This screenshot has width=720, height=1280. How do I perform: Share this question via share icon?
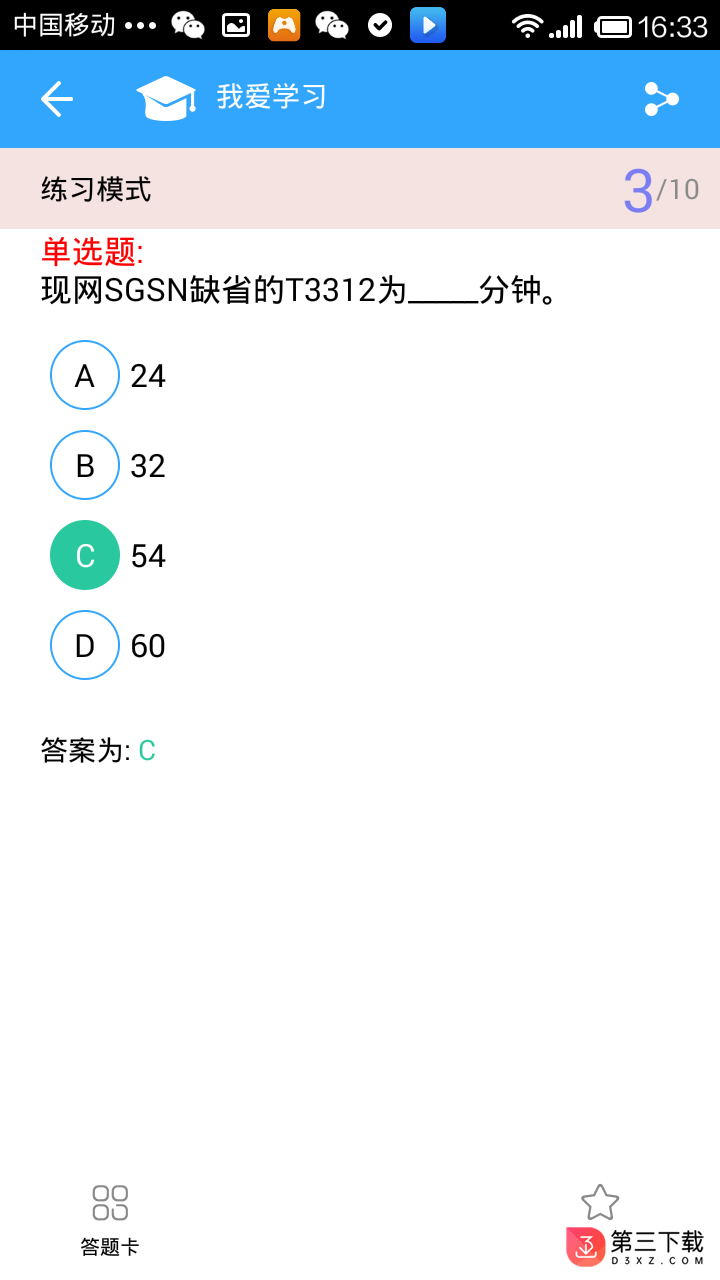661,99
